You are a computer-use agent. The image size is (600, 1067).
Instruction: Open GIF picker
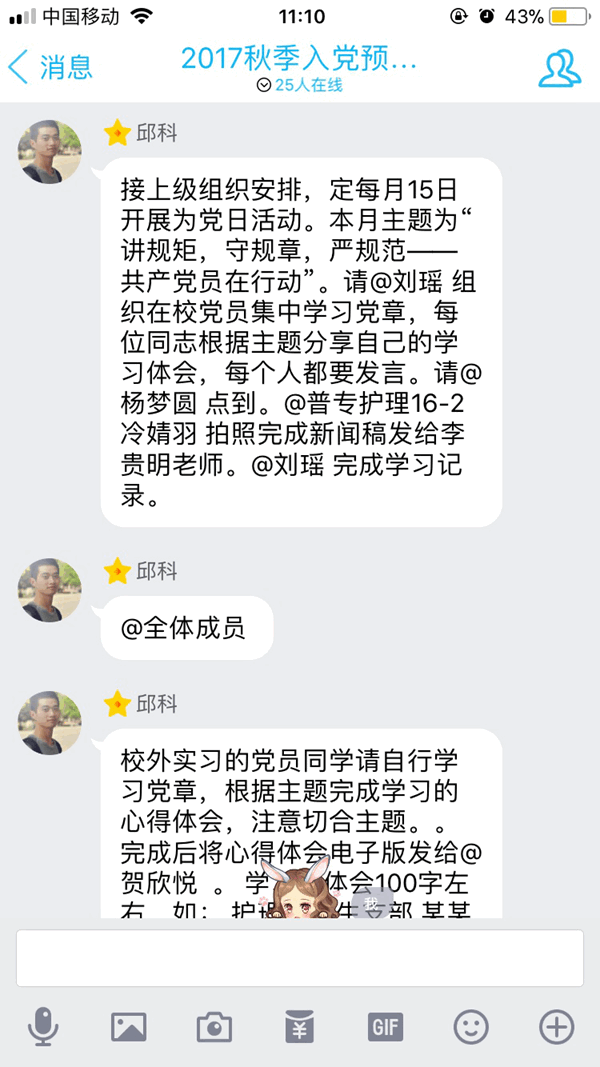click(385, 1026)
